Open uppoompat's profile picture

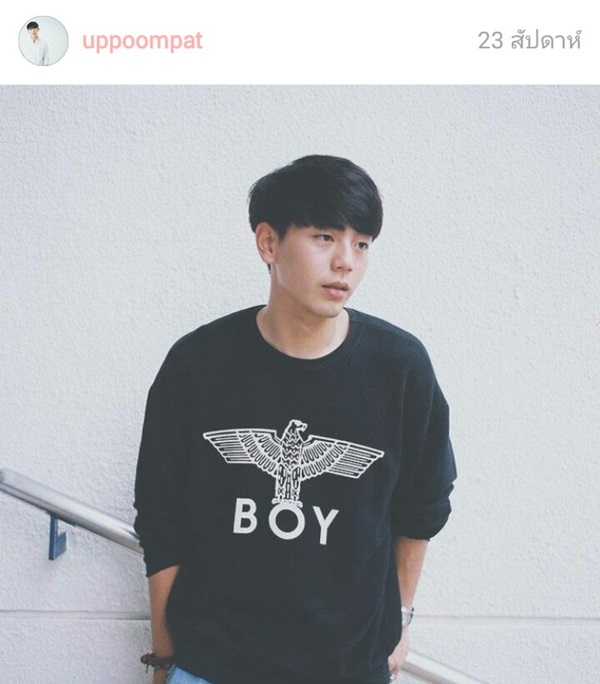click(43, 41)
